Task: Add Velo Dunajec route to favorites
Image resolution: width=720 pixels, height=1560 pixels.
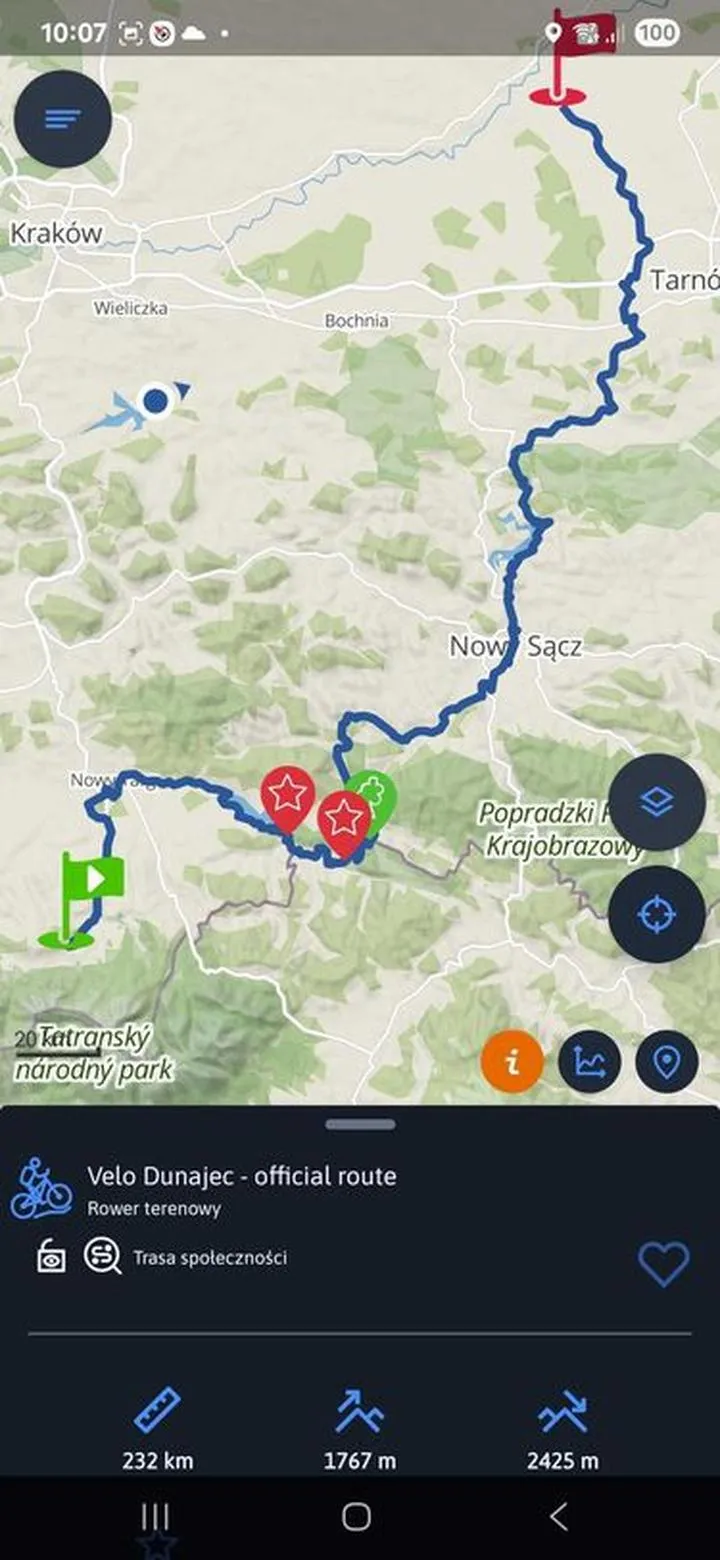Action: 663,1263
